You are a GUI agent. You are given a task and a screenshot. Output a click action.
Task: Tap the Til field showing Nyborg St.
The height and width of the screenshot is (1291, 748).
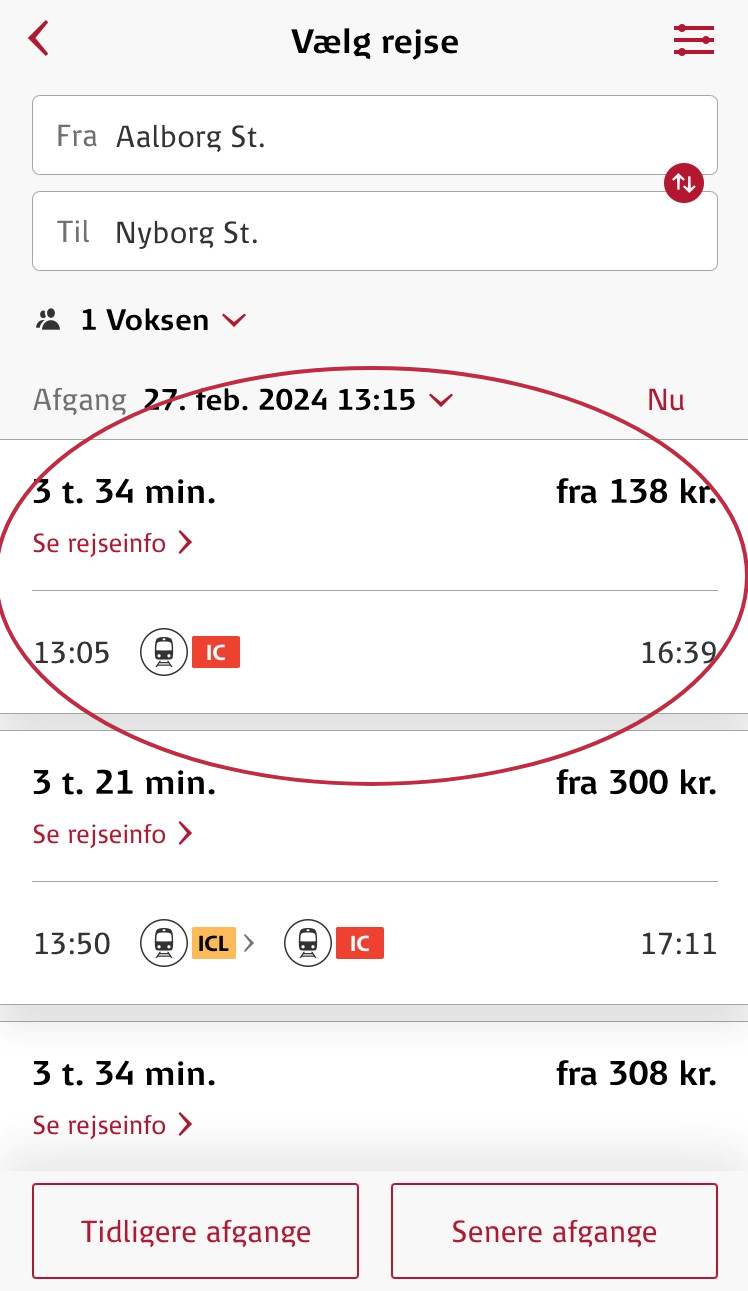click(x=374, y=231)
